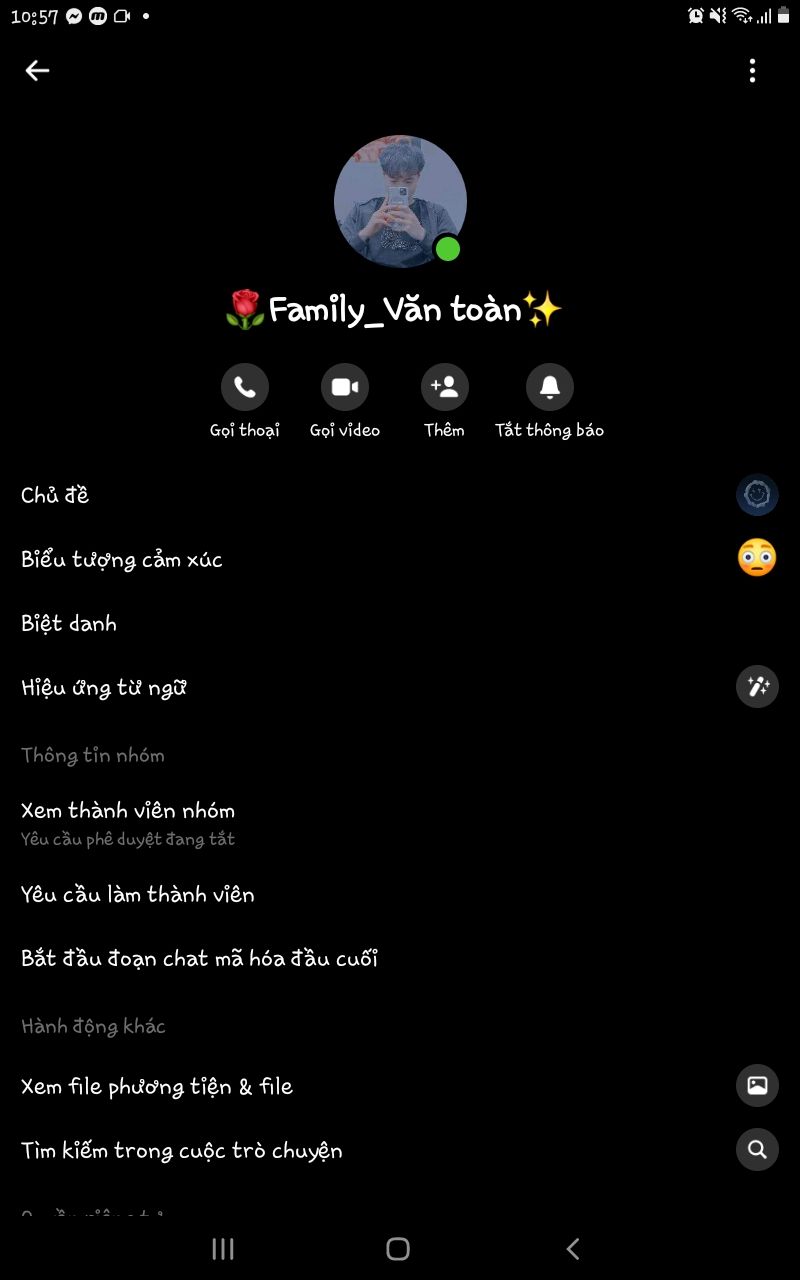Start a video call (Gọi video)
The width and height of the screenshot is (800, 1280).
point(345,387)
